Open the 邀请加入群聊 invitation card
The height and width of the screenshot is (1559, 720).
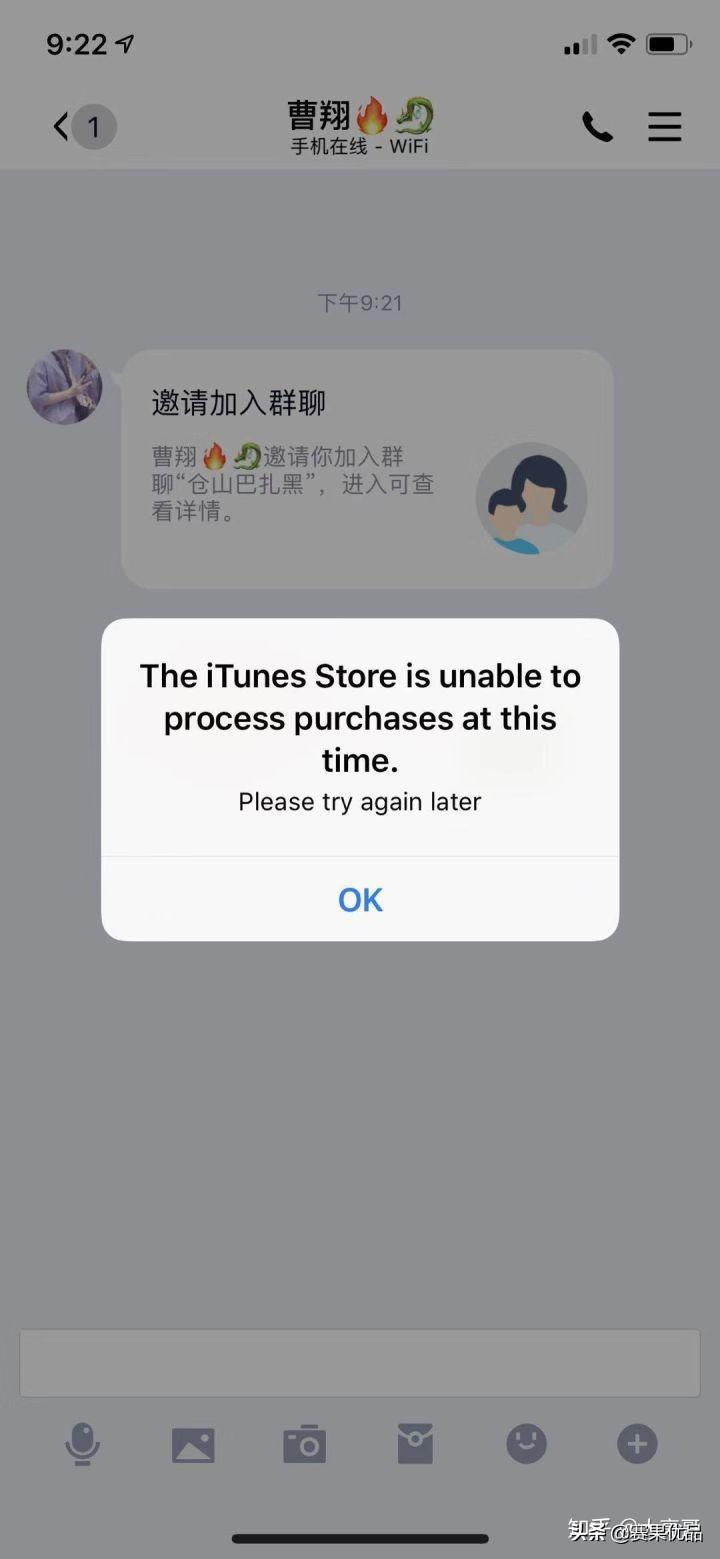pyautogui.click(x=366, y=468)
